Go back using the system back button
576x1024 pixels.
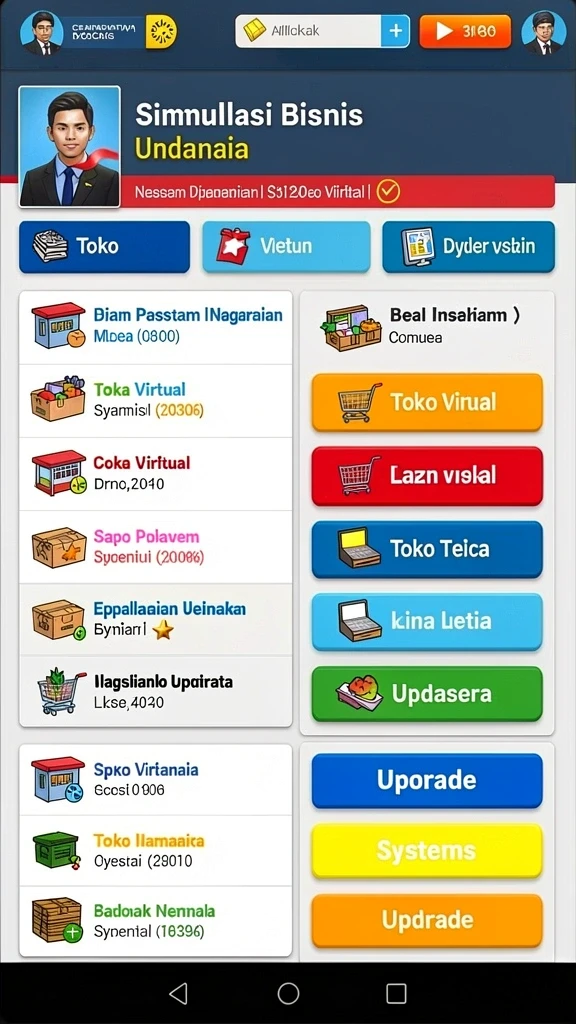pyautogui.click(x=178, y=993)
